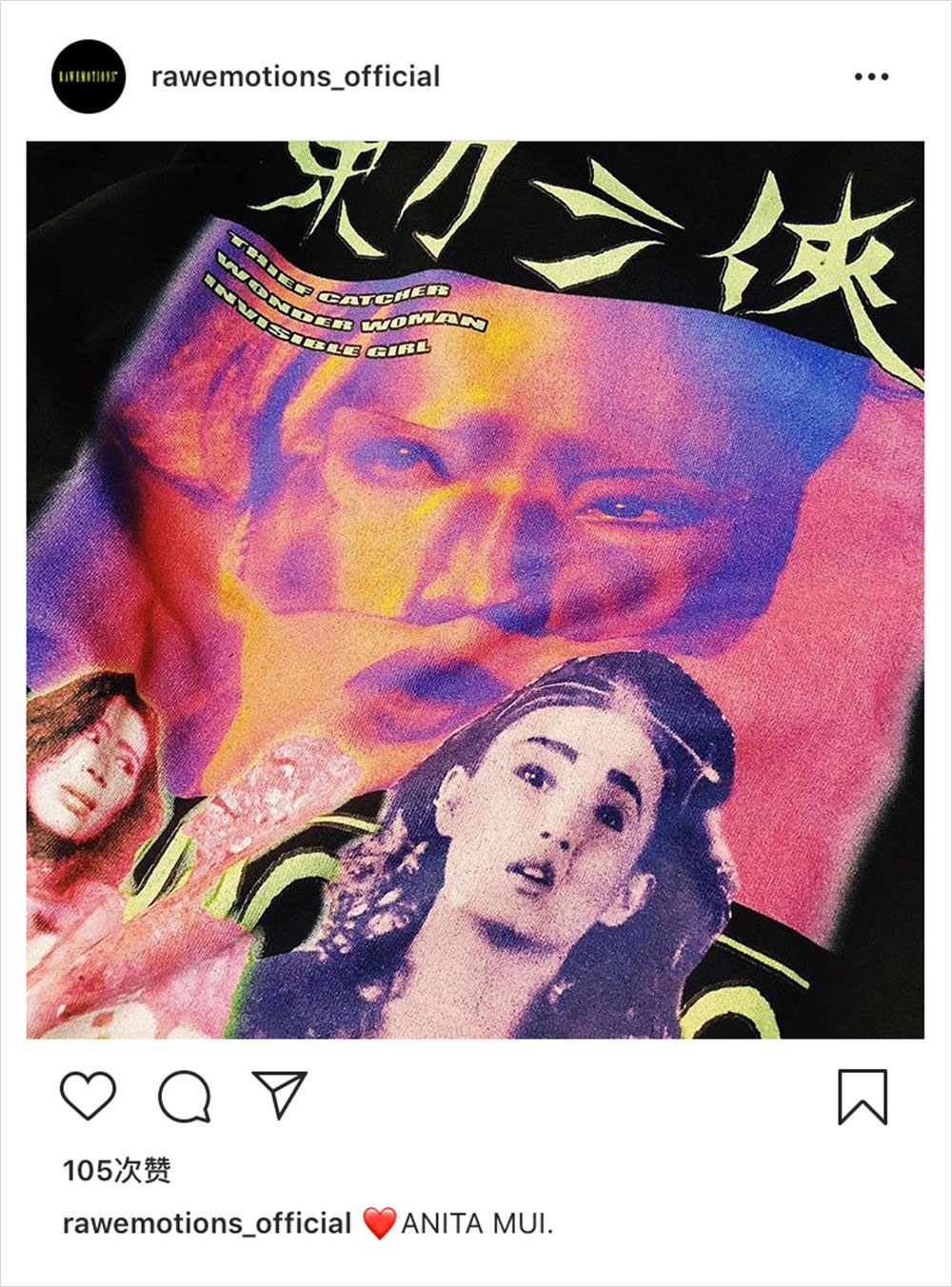Open the comments with the speech bubble icon
This screenshot has width=952, height=1287.
click(x=184, y=1097)
